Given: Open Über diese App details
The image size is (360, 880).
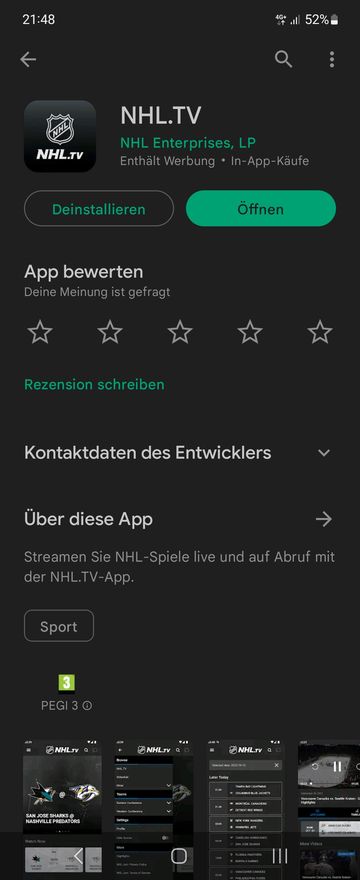Looking at the screenshot, I should pyautogui.click(x=180, y=519).
